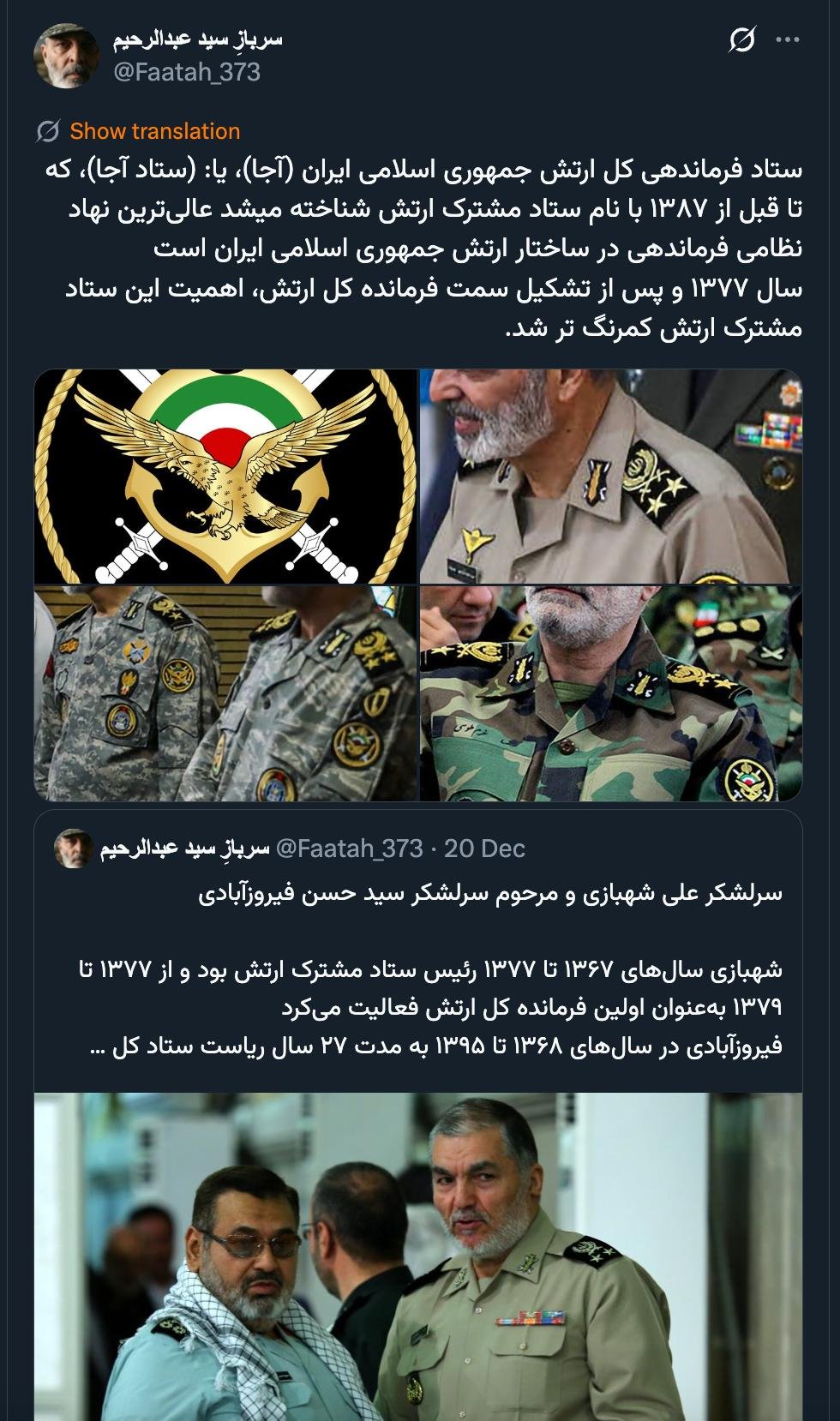
Task: Tap Show translation link
Action: (x=154, y=131)
